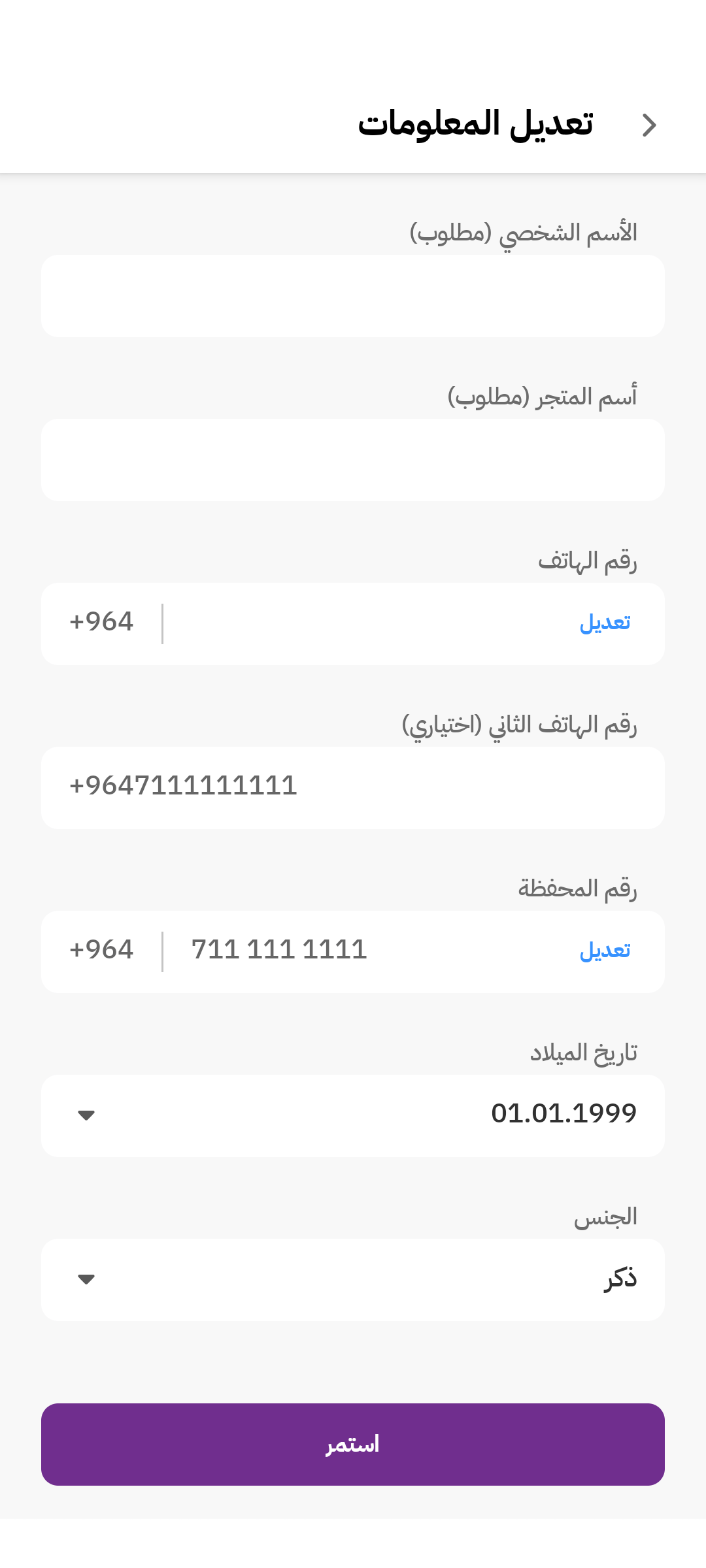Focus the store name input field
The width and height of the screenshot is (706, 1568).
(x=353, y=460)
